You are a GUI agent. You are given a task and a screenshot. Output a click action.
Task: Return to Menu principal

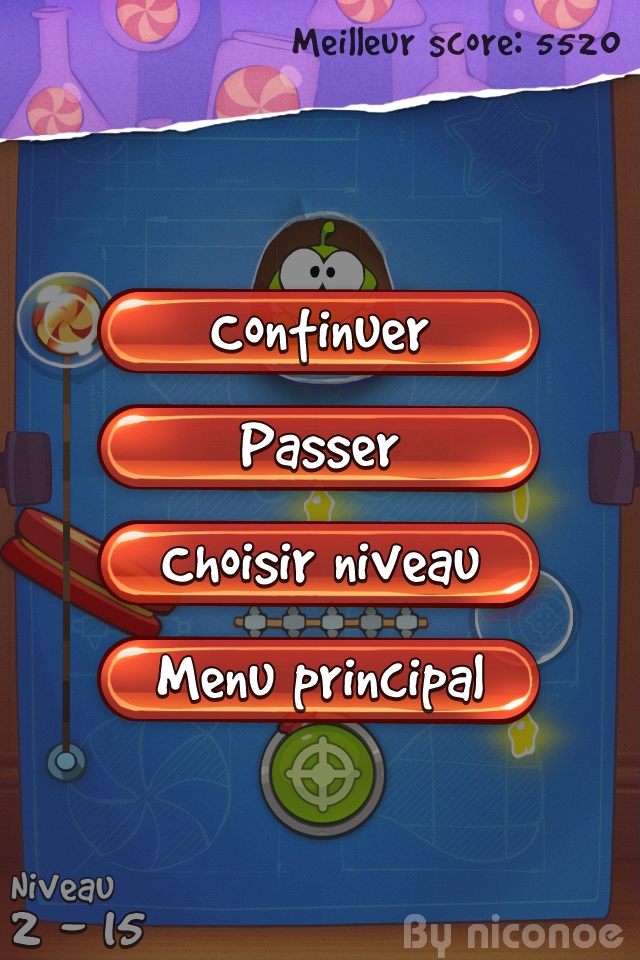tap(320, 680)
